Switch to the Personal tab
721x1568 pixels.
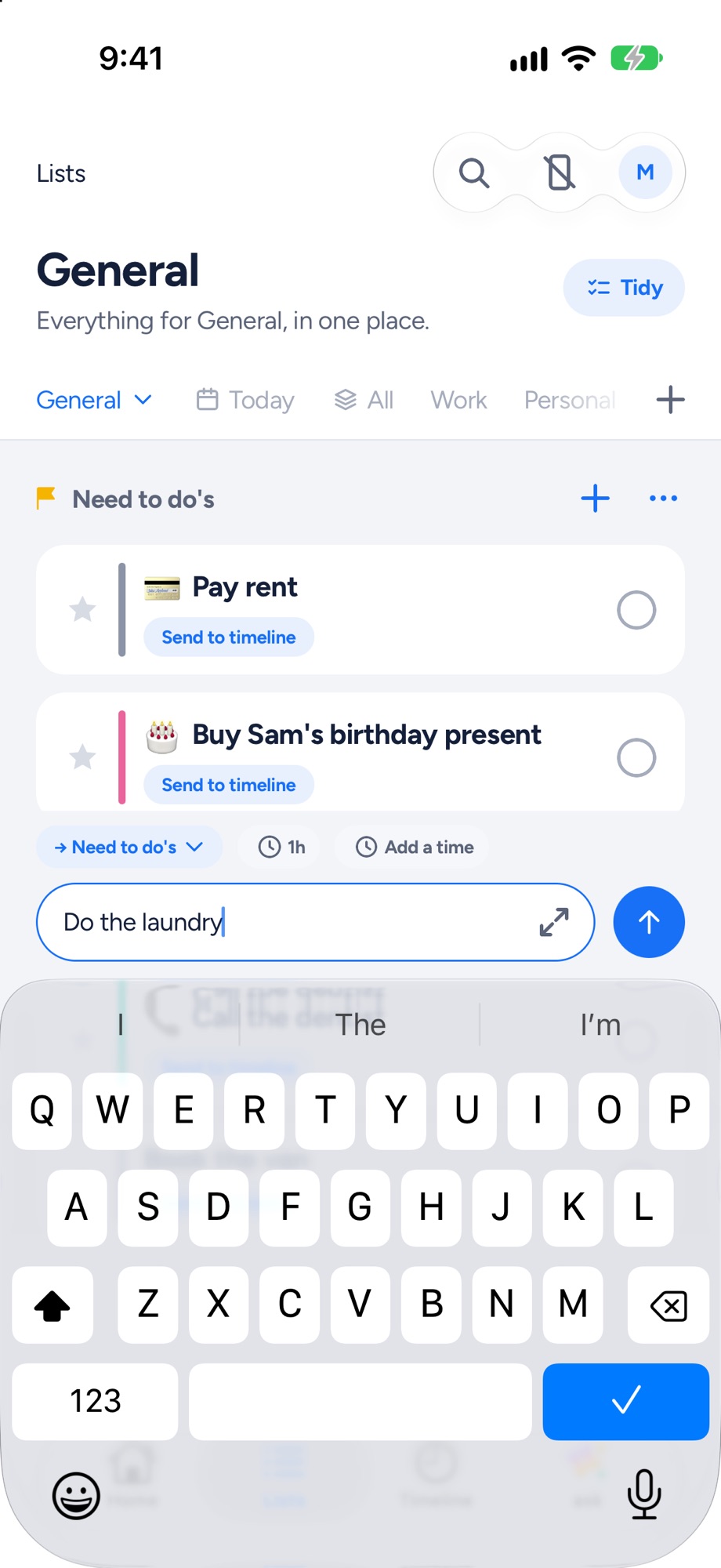[x=570, y=400]
